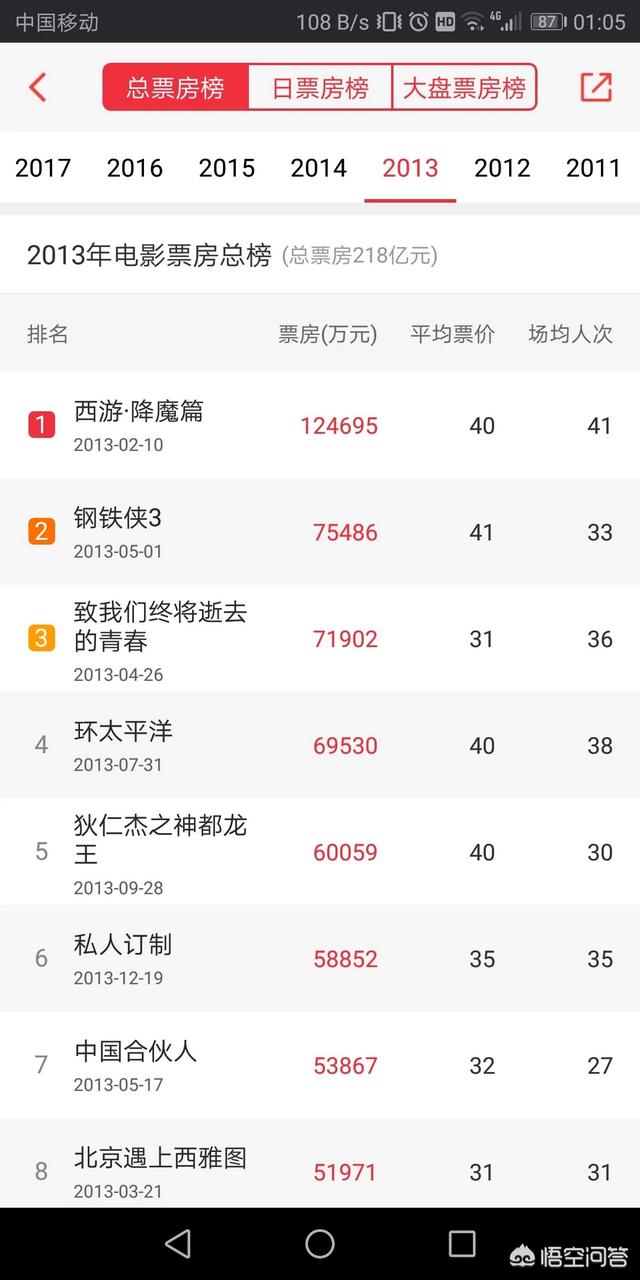
Task: Open movie 环太平洋
Action: (x=320, y=745)
